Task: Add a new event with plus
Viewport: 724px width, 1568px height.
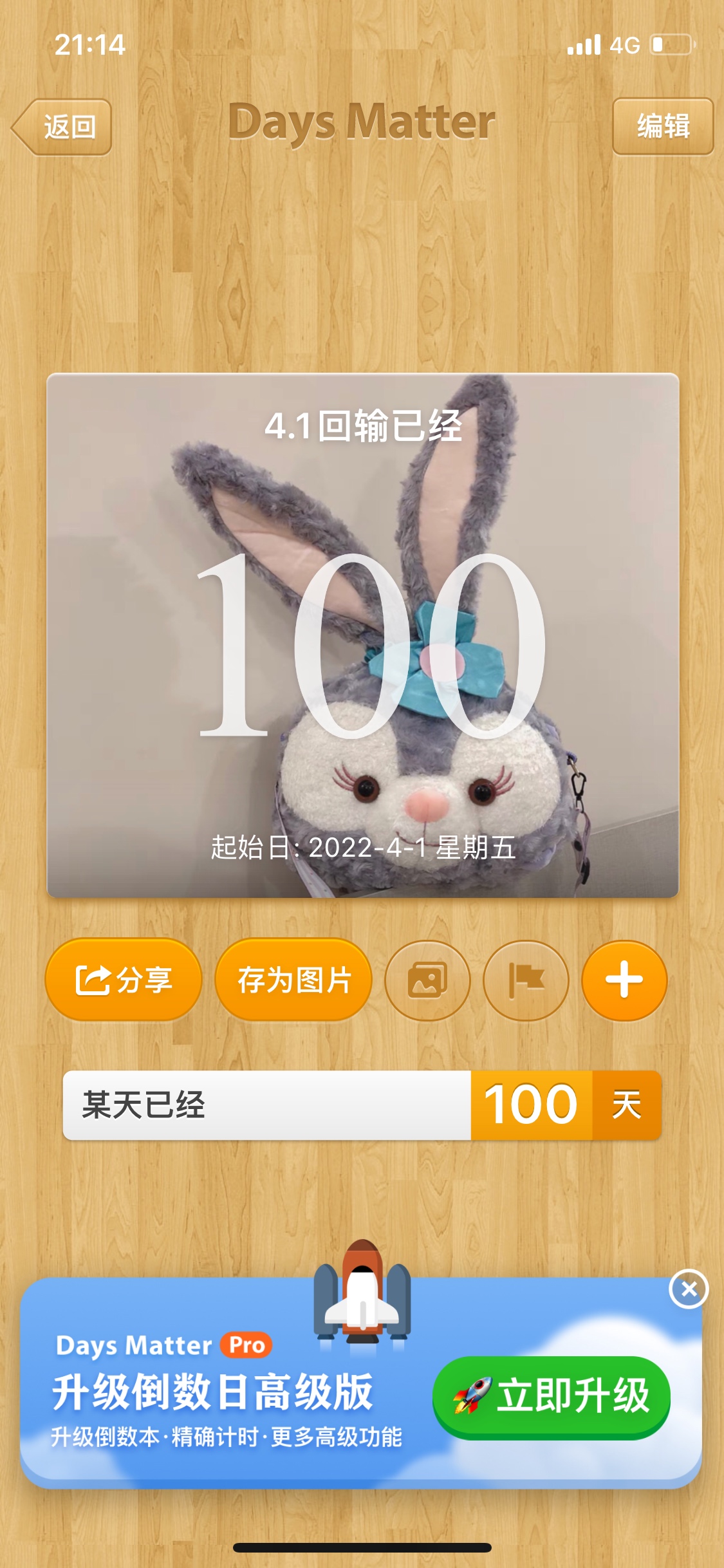Action: click(624, 980)
